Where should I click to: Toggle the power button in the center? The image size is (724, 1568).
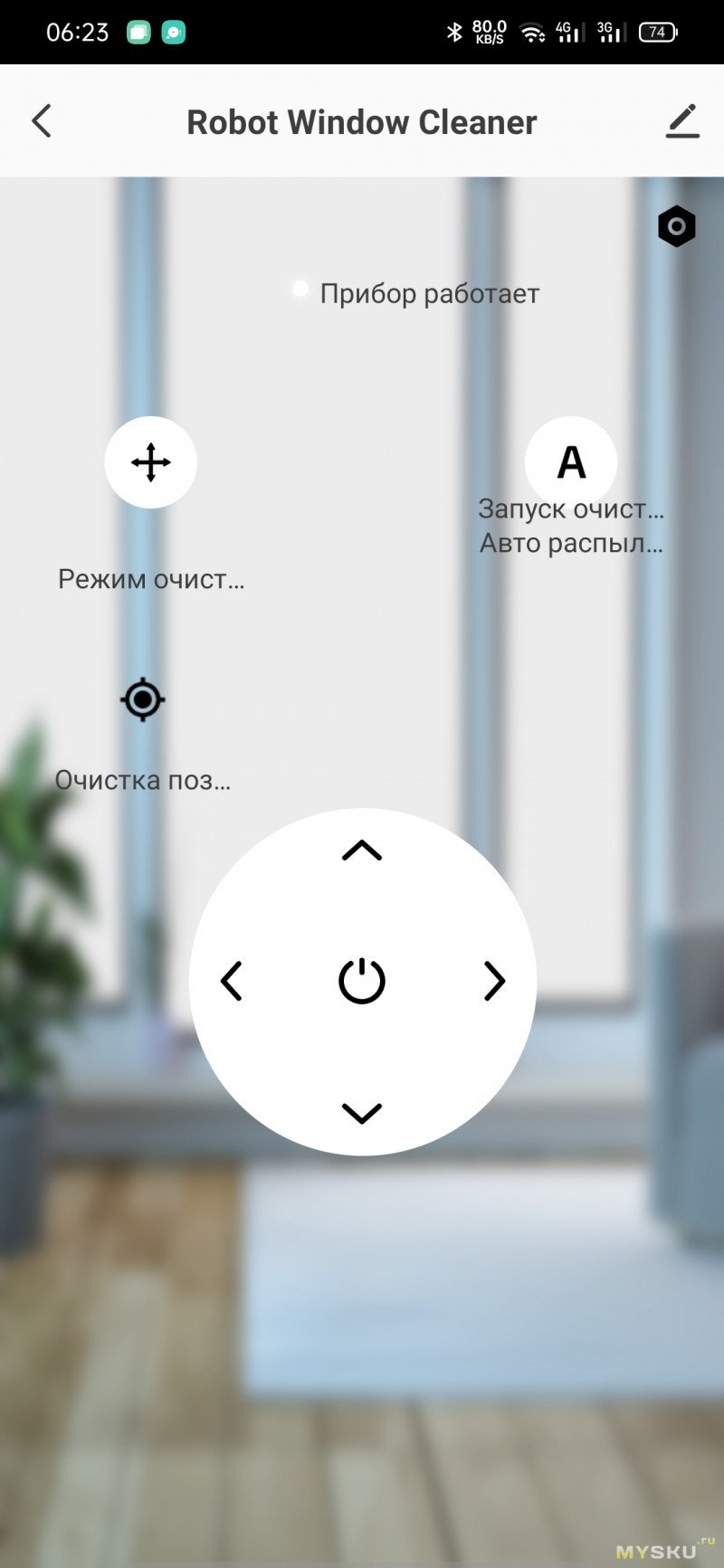[x=362, y=981]
